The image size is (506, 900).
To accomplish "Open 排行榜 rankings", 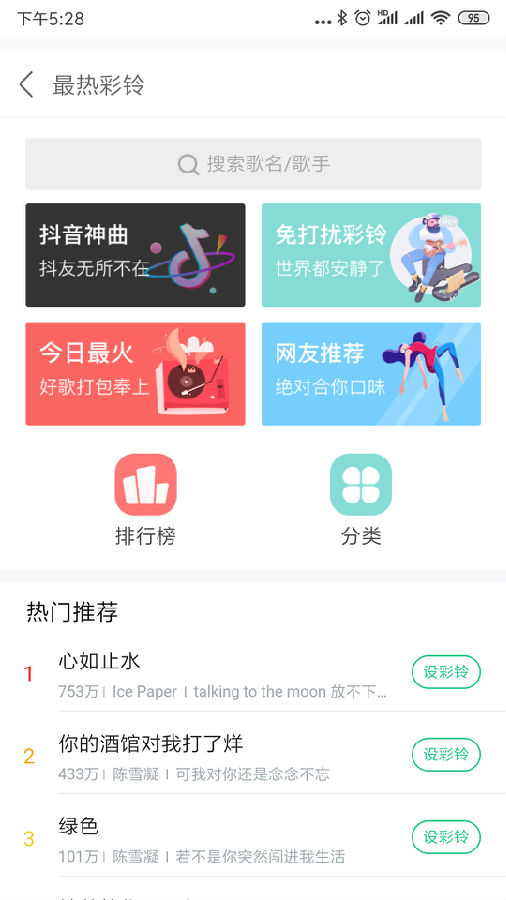I will coord(145,499).
